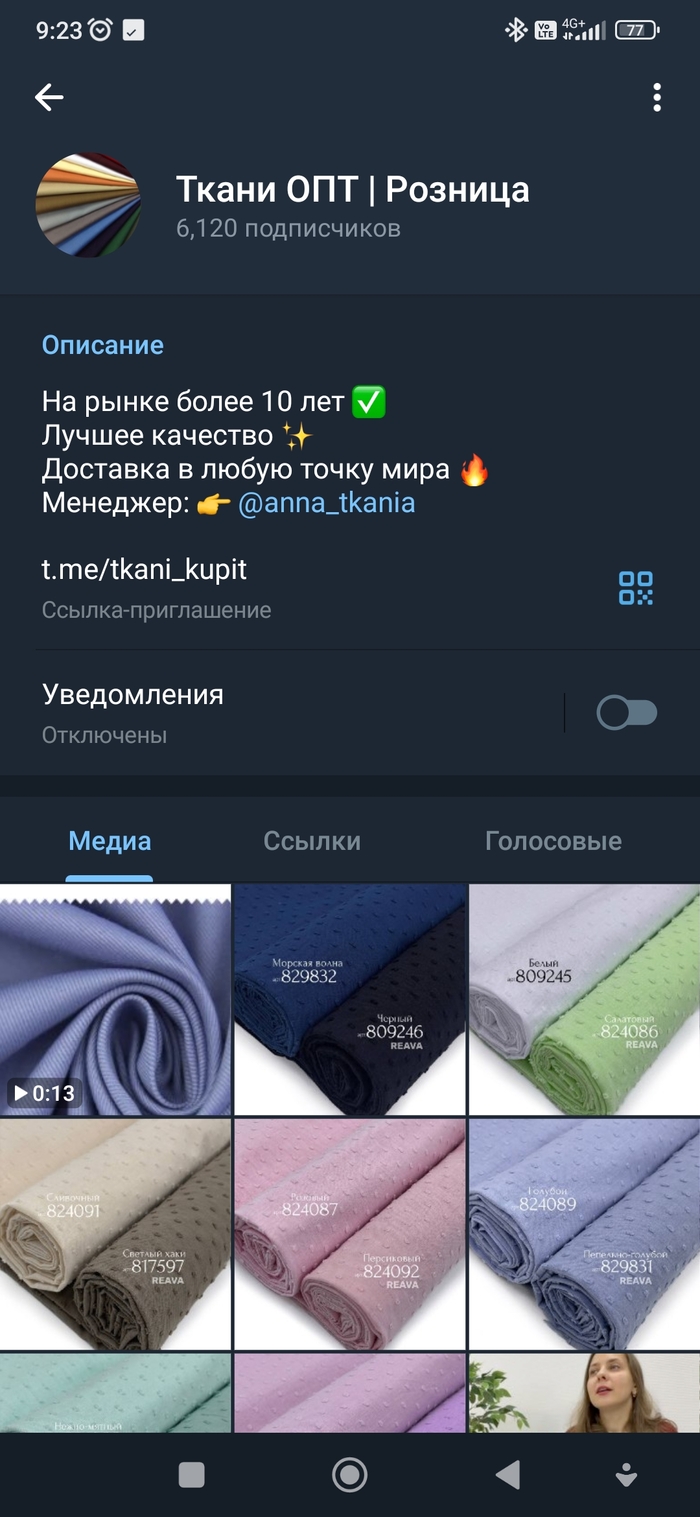Image resolution: width=700 pixels, height=1517 pixels.
Task: Show the channel QR code
Action: tap(635, 588)
